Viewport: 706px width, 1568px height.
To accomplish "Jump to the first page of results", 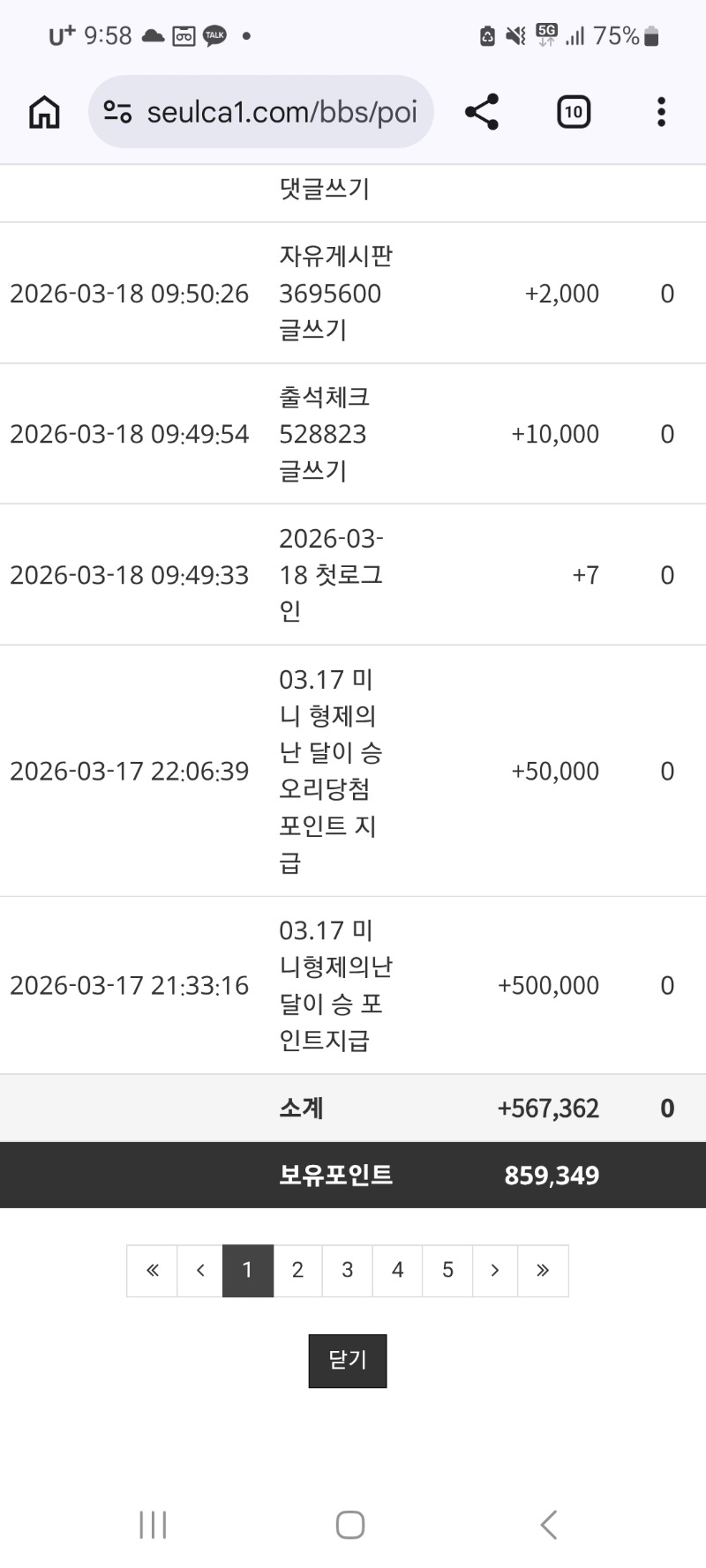I will (x=152, y=1270).
